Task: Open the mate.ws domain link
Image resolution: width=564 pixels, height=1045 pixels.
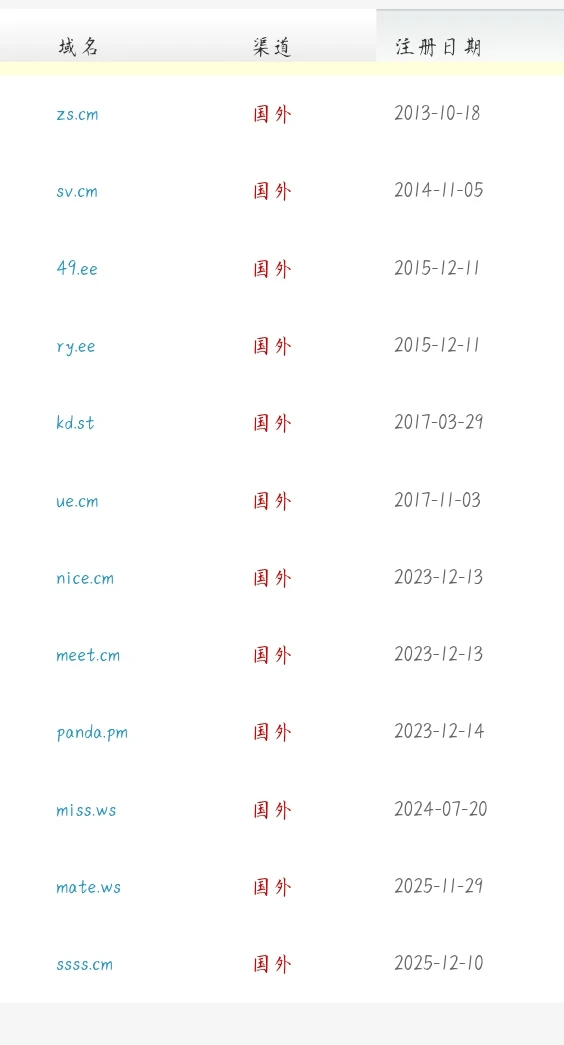Action: click(x=89, y=888)
